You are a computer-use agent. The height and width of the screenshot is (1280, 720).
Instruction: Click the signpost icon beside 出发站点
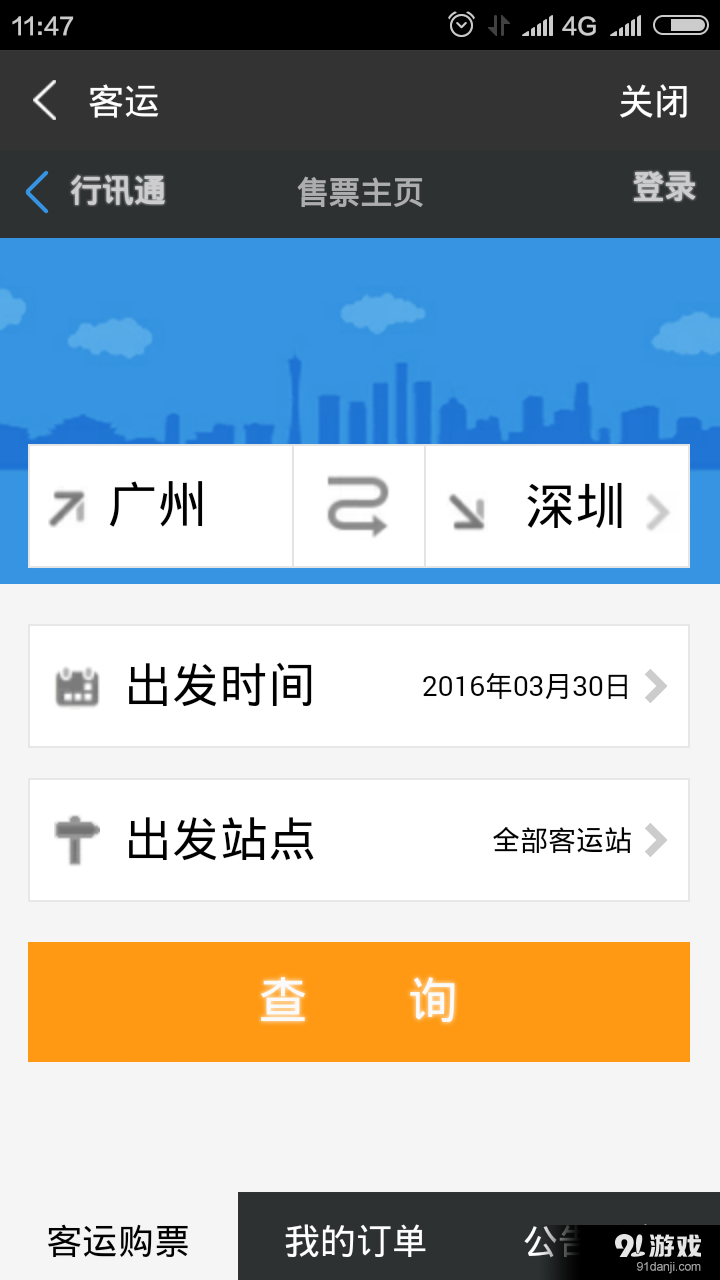[x=78, y=840]
